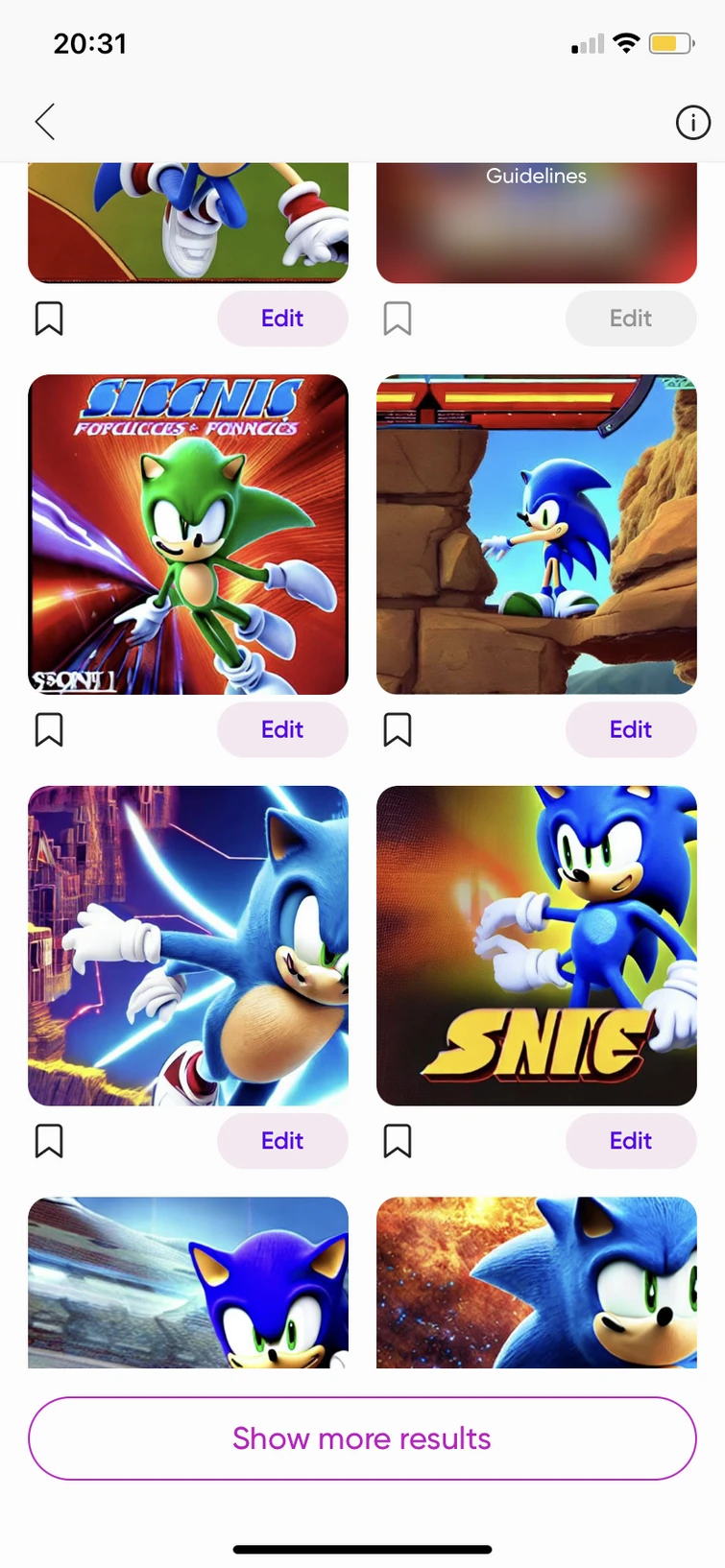Bookmark the "SNIE" Sonic image
This screenshot has width=725, height=1568.
(x=398, y=1141)
